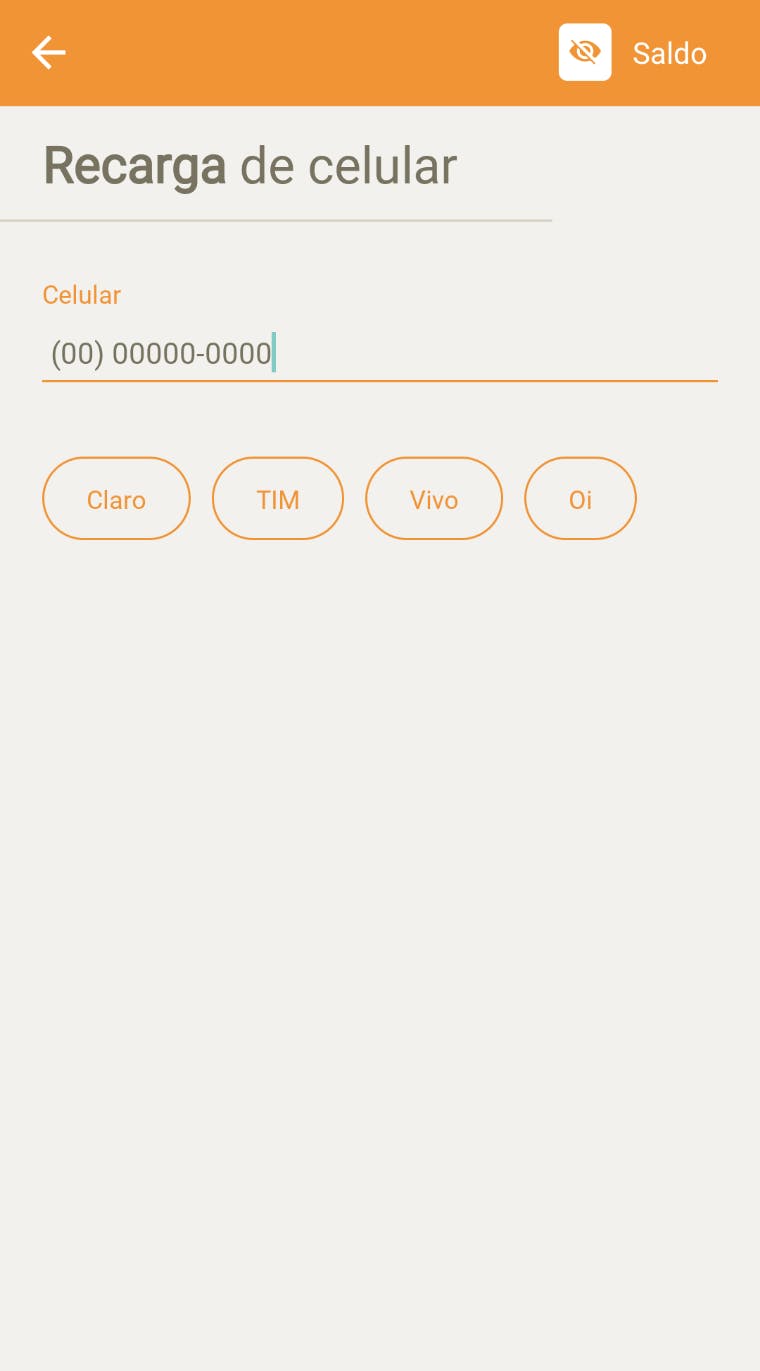760x1371 pixels.
Task: Tap the Saldo label
Action: click(668, 54)
